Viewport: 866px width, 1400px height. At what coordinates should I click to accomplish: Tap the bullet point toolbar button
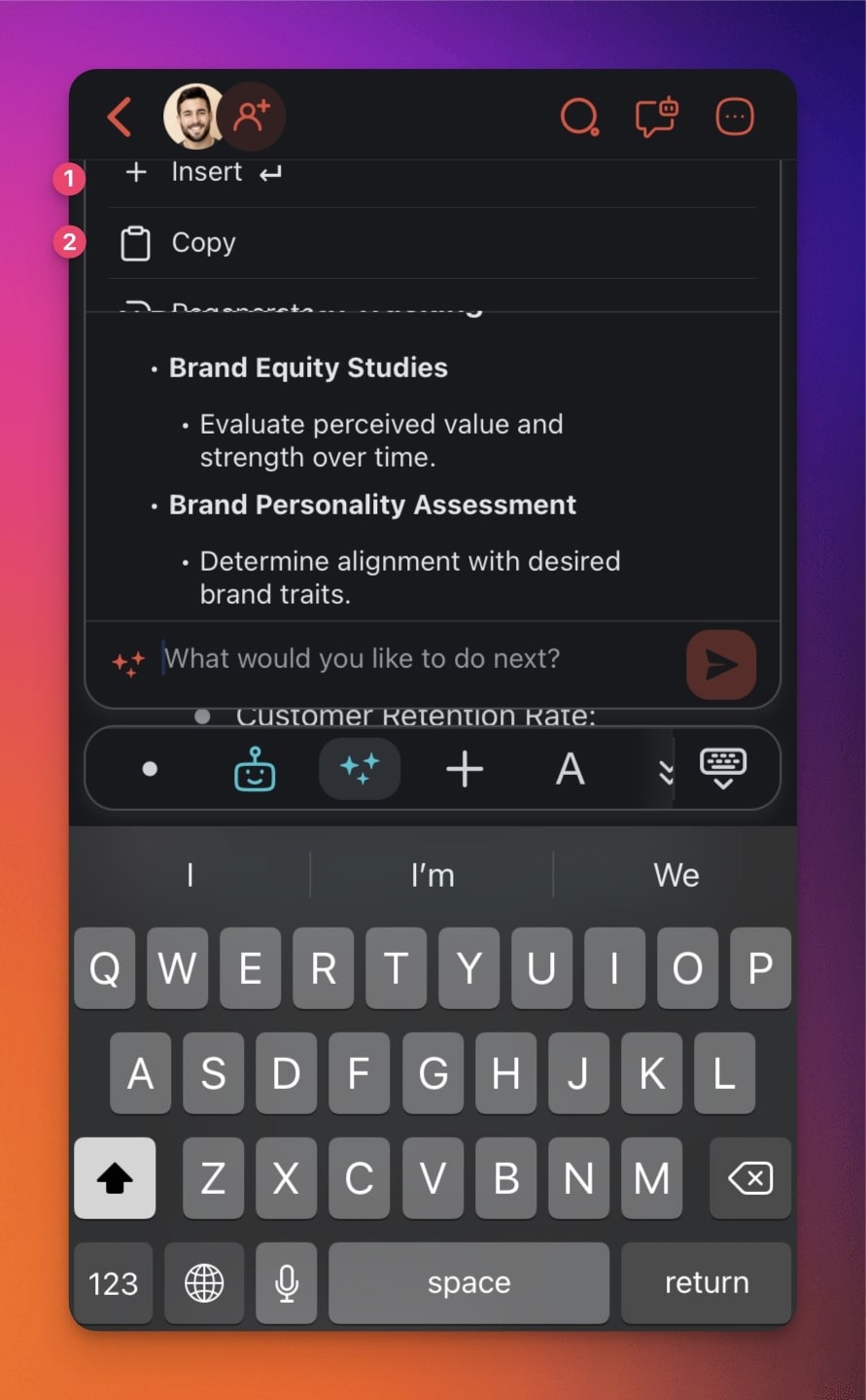150,769
